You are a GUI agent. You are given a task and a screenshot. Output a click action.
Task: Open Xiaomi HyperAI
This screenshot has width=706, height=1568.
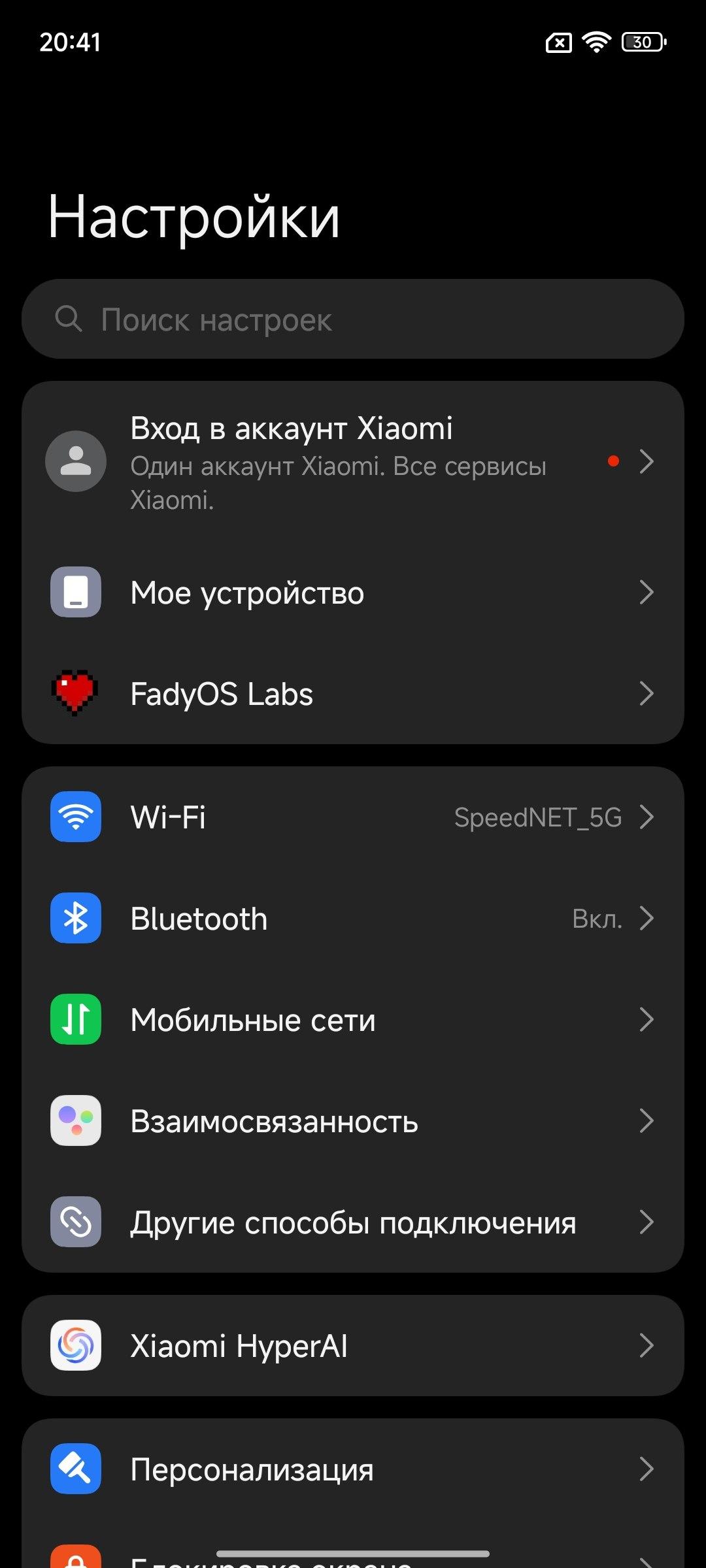click(353, 1346)
